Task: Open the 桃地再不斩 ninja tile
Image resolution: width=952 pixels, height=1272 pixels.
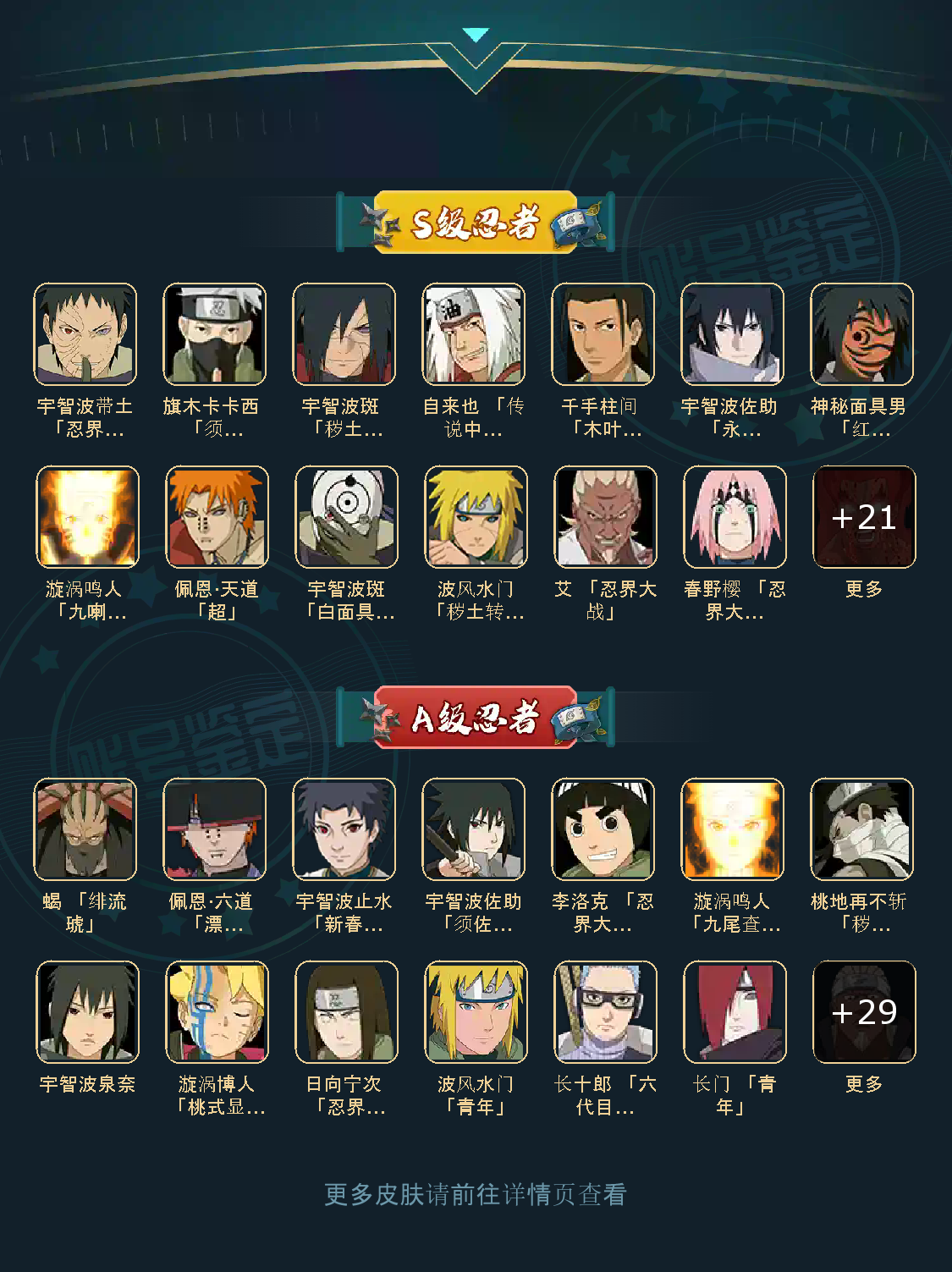Action: pos(862,829)
